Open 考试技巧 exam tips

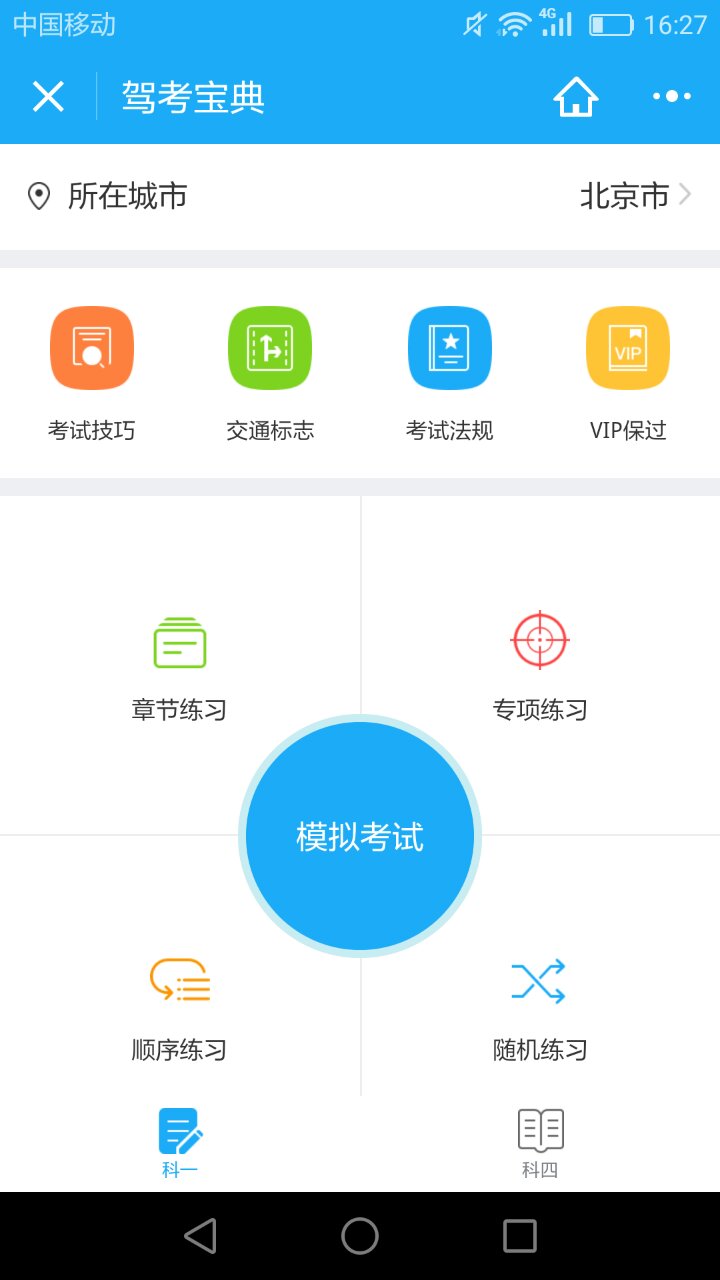pos(92,374)
